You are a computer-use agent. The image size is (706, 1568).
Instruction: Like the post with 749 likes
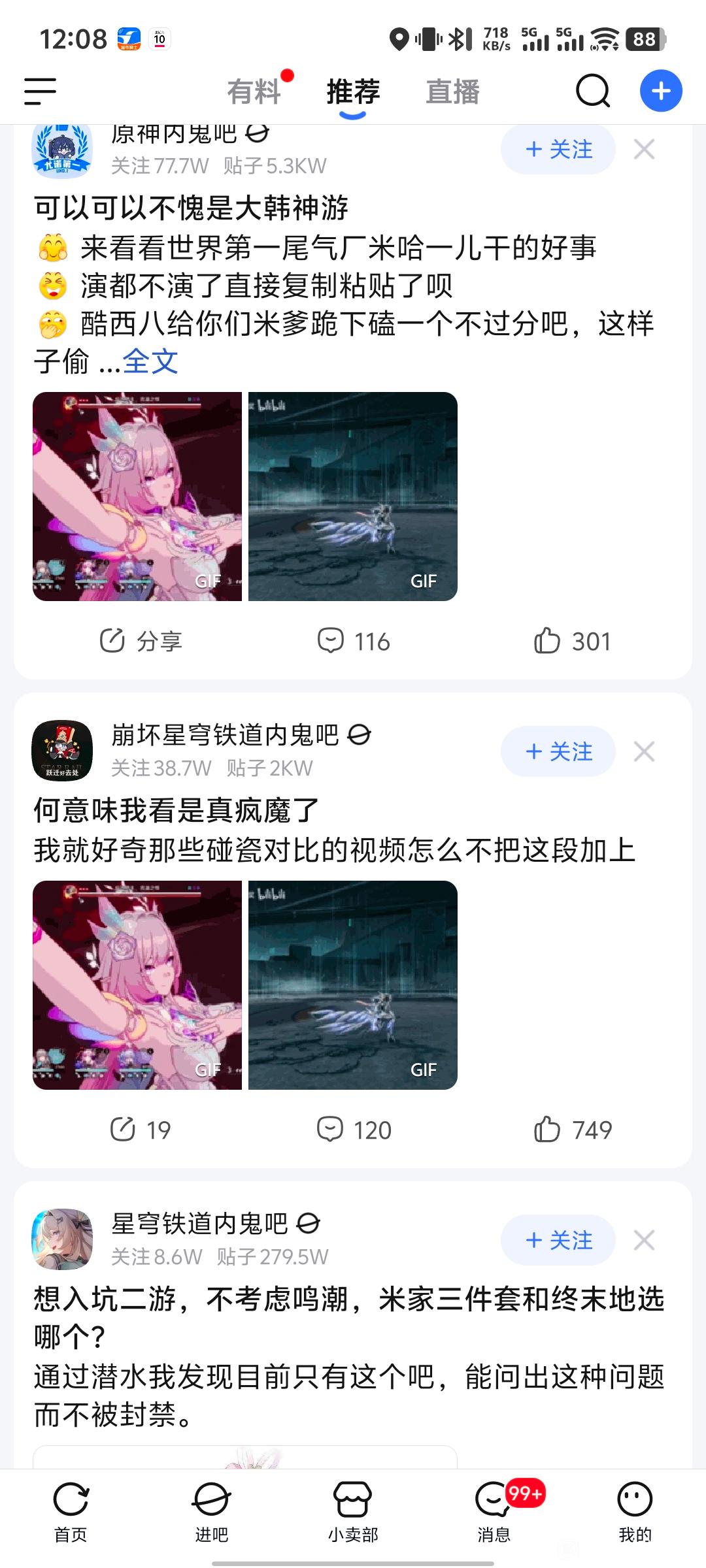pyautogui.click(x=572, y=1130)
